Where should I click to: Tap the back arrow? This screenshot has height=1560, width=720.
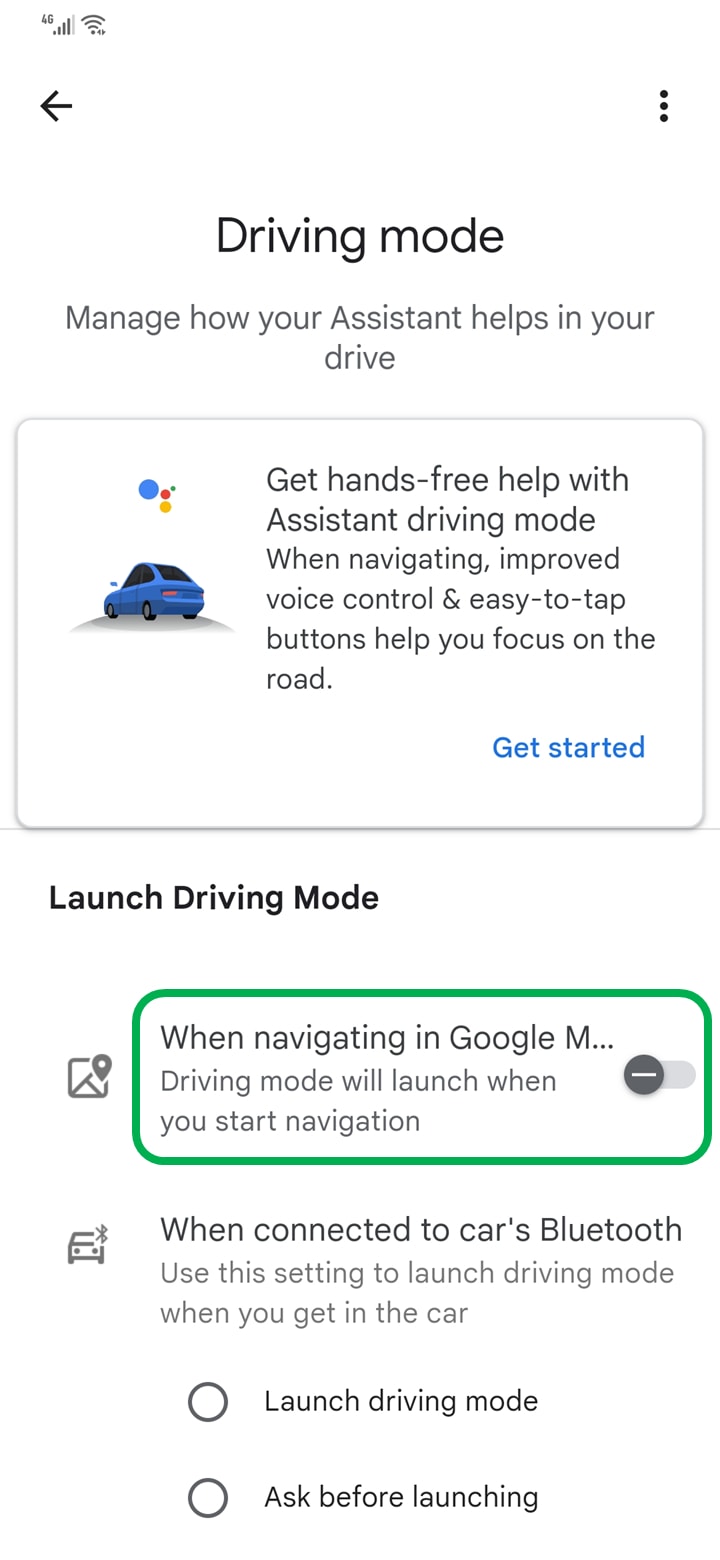coord(56,106)
